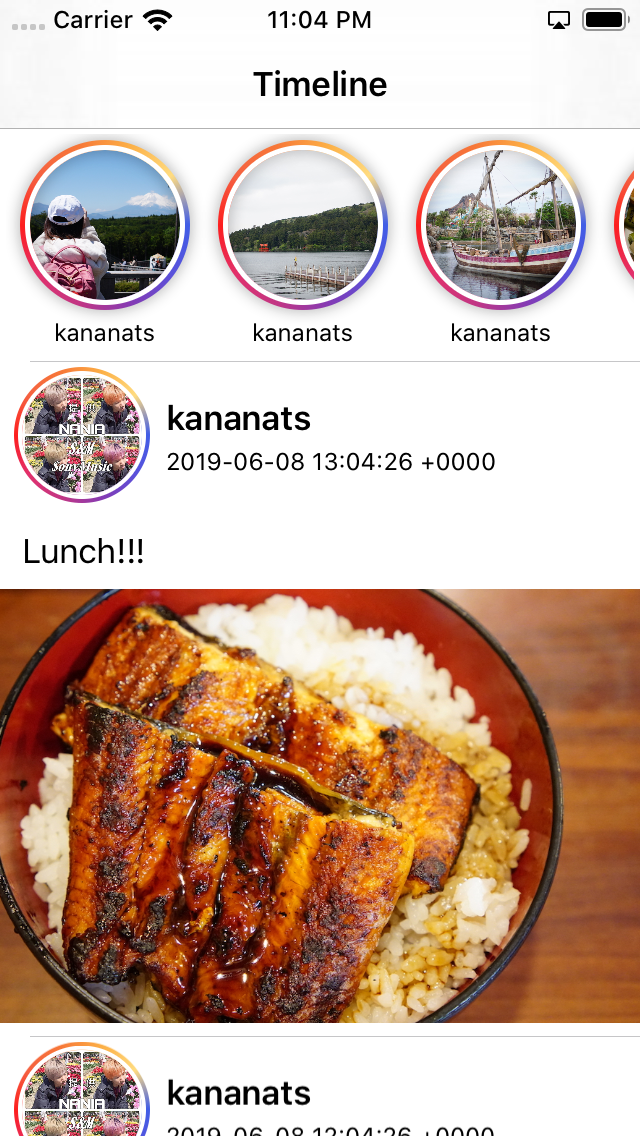Viewport: 640px width, 1136px height.
Task: Open the story showing the sailing ship
Action: click(x=501, y=226)
